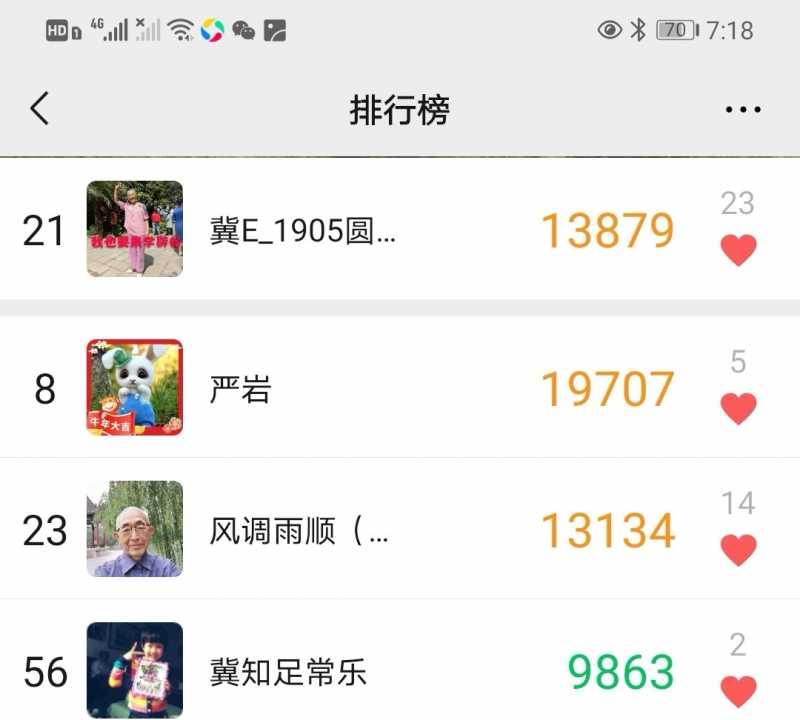
Task: Tap the heart for 风调雨顺
Action: (738, 549)
